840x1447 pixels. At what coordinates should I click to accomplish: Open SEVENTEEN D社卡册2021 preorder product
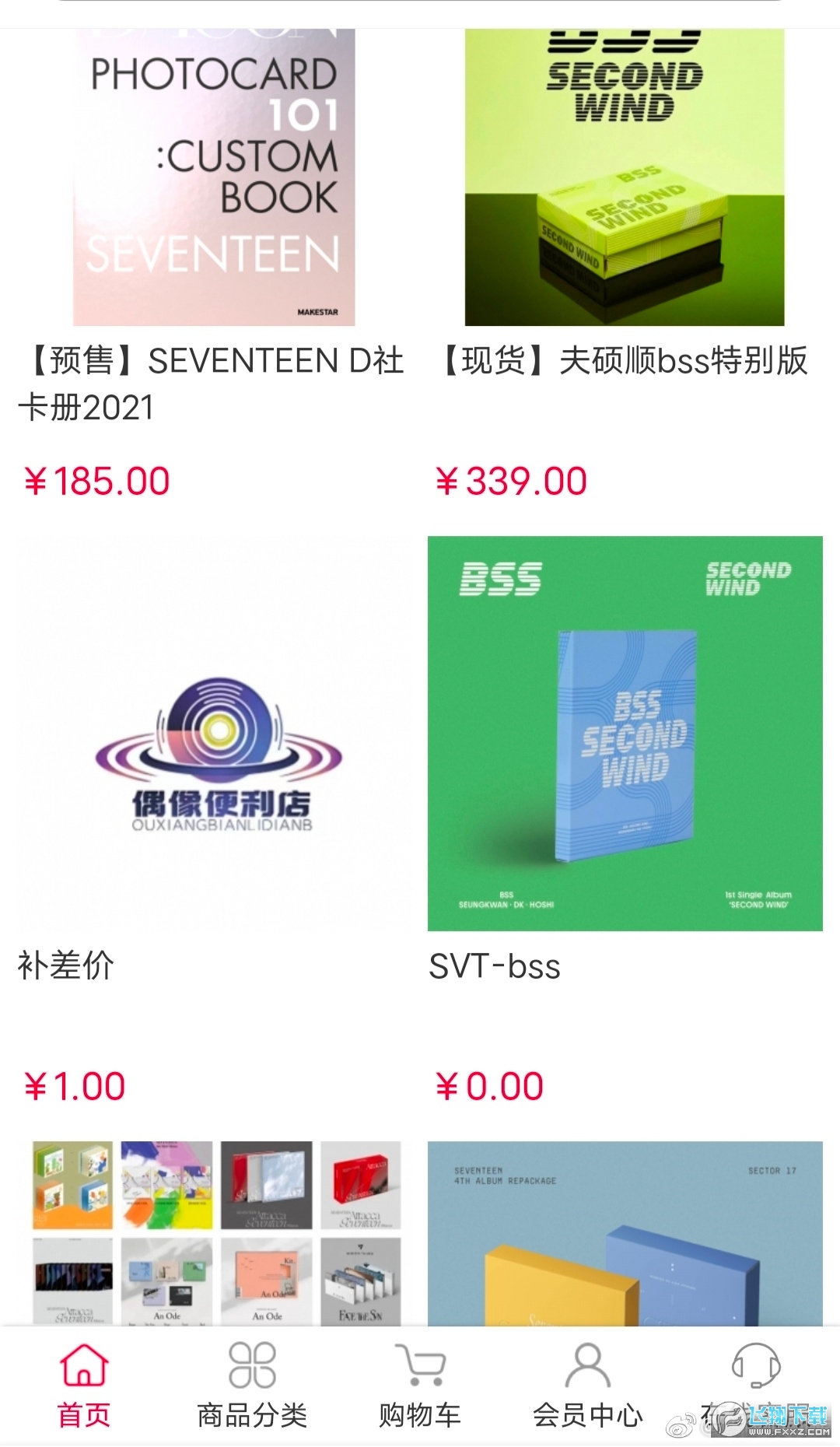tap(214, 179)
